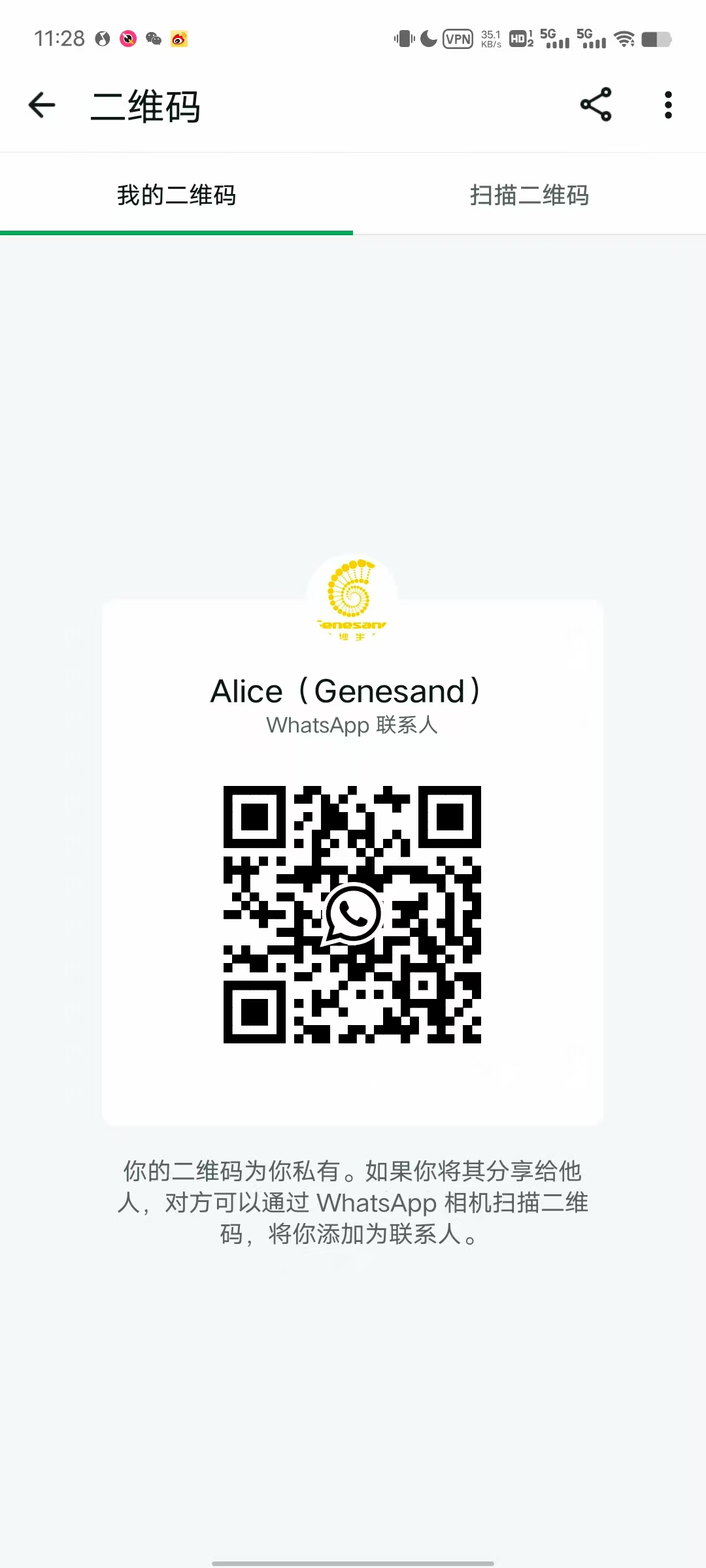This screenshot has width=706, height=1568.
Task: Switch to the 扫描二维码 tab
Action: click(x=529, y=195)
